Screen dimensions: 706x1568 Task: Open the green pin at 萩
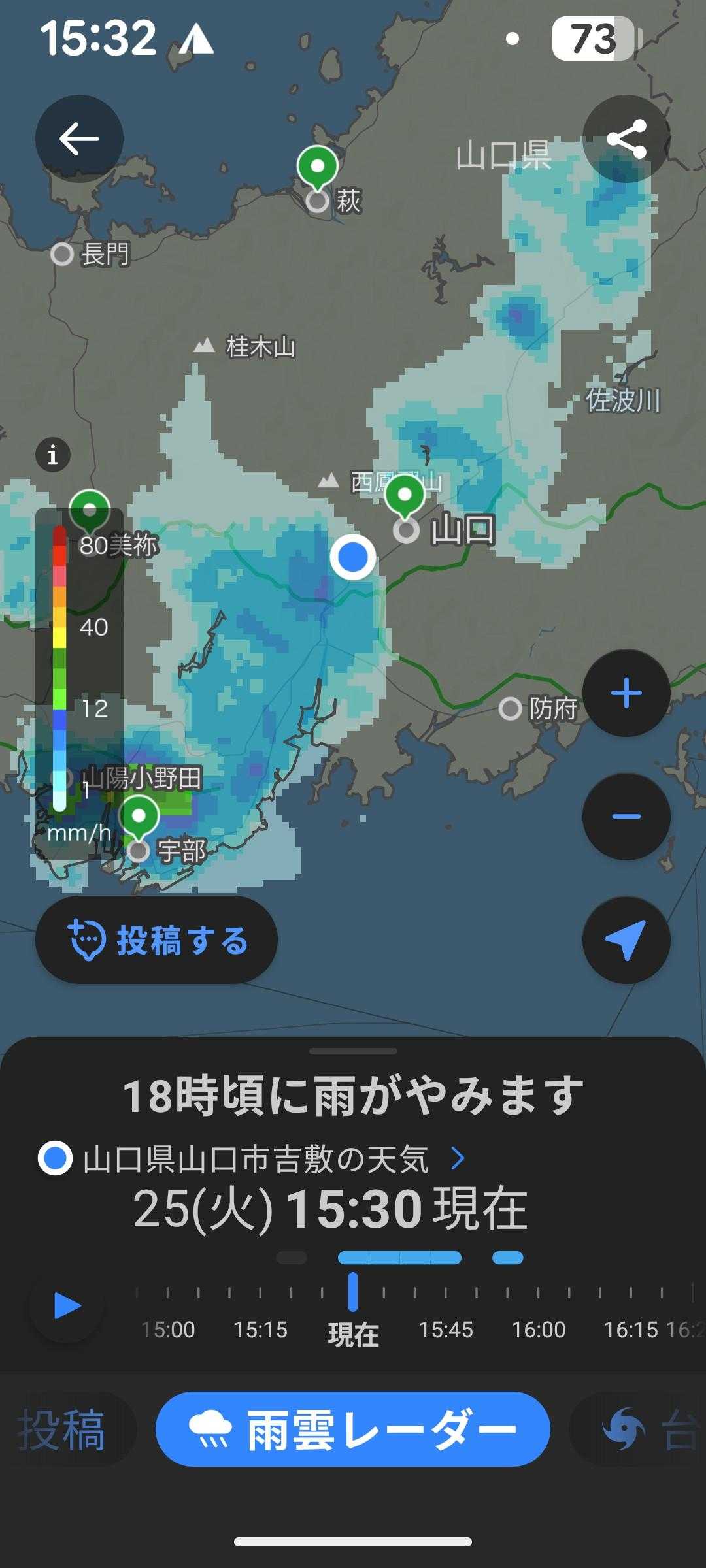tap(318, 166)
